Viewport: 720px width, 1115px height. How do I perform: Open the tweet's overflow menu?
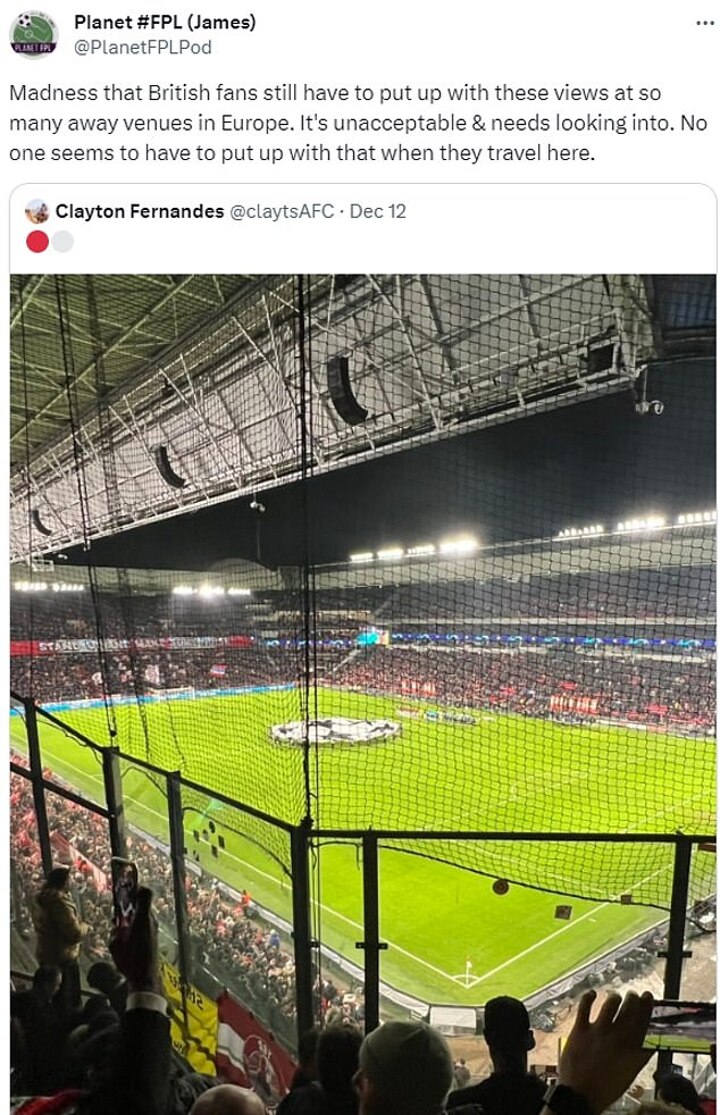click(705, 22)
